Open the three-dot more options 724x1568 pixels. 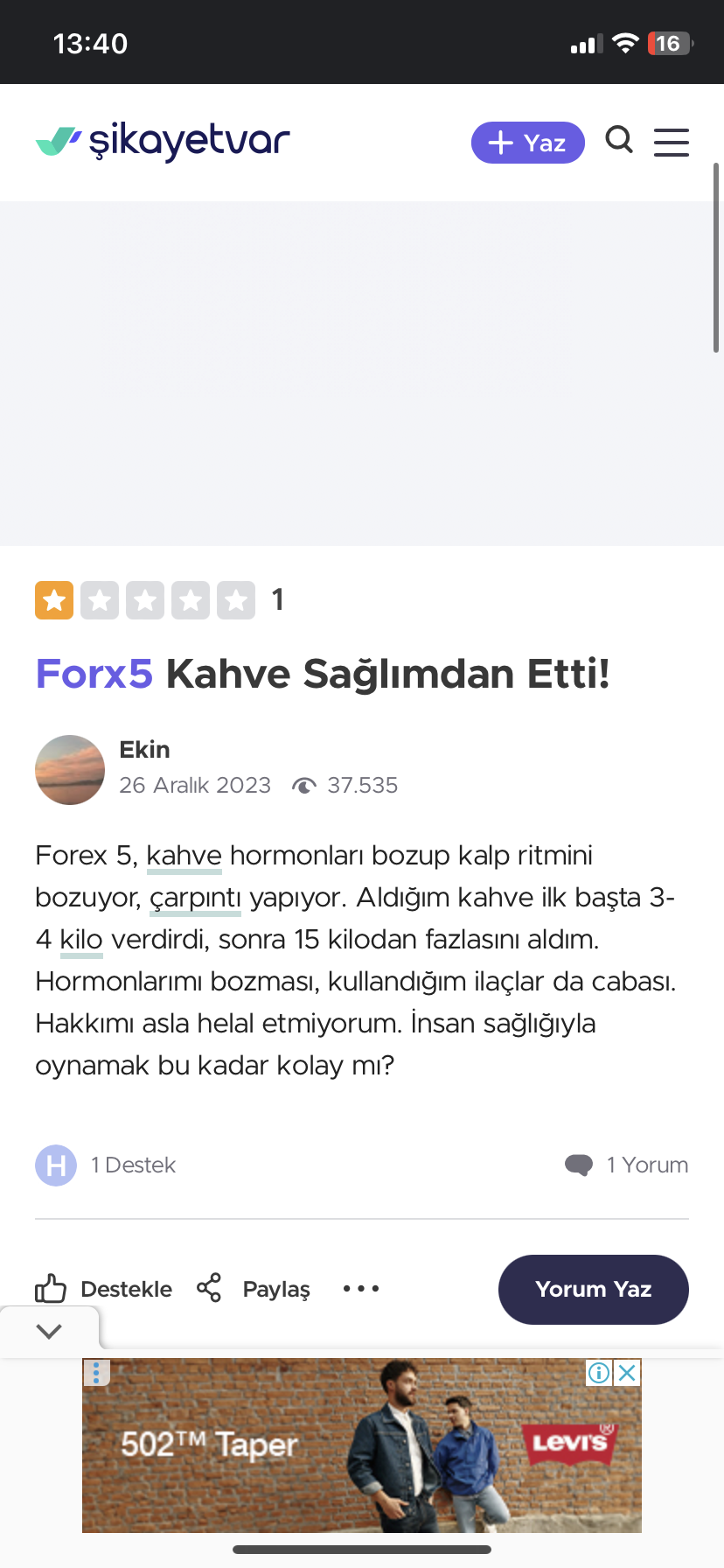tap(361, 1289)
